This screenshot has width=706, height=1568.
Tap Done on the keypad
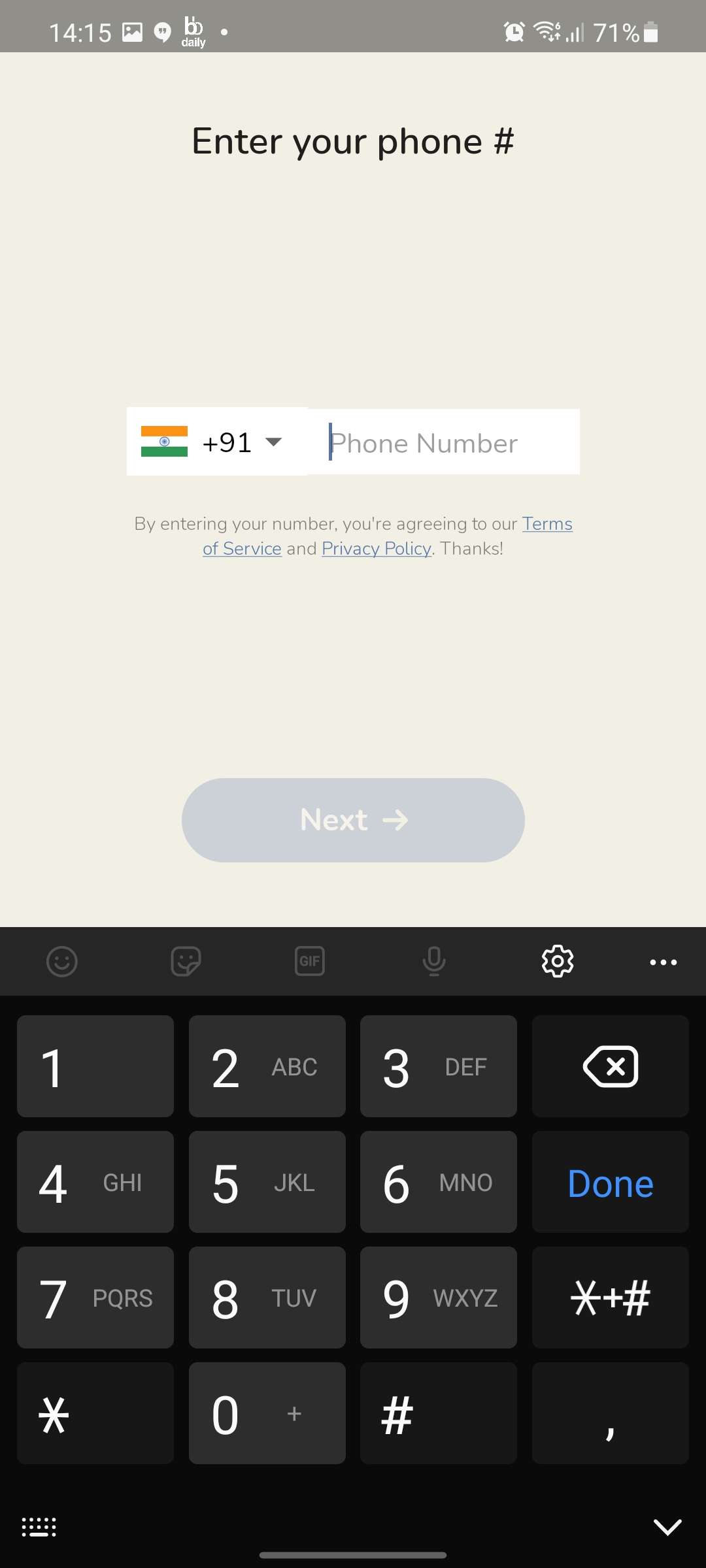click(611, 1182)
